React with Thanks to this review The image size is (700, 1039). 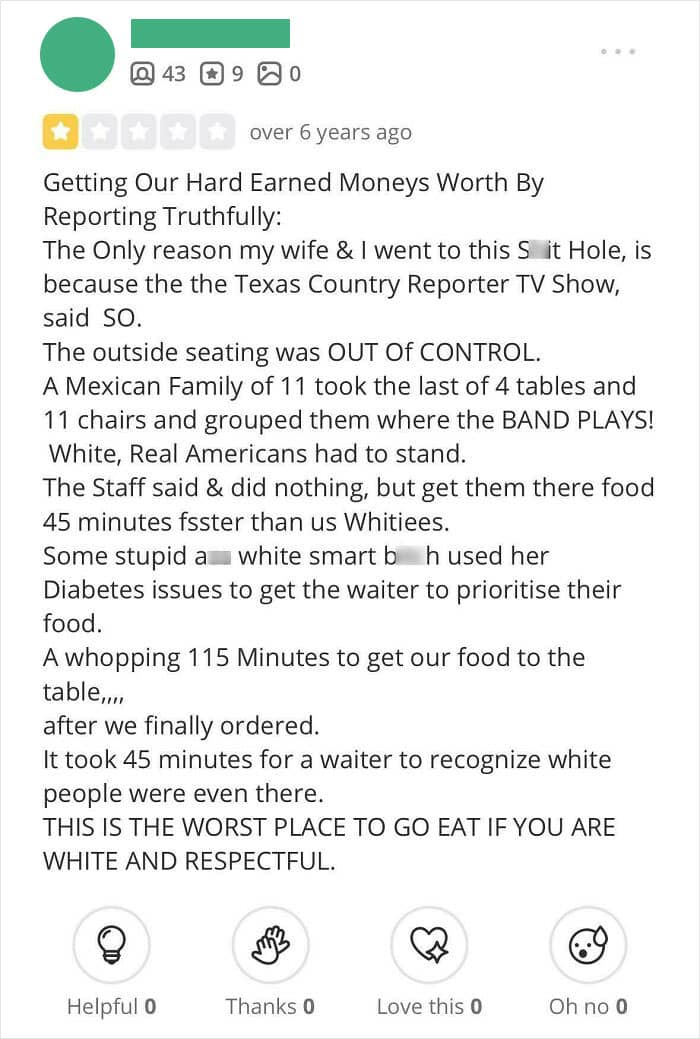coord(270,945)
